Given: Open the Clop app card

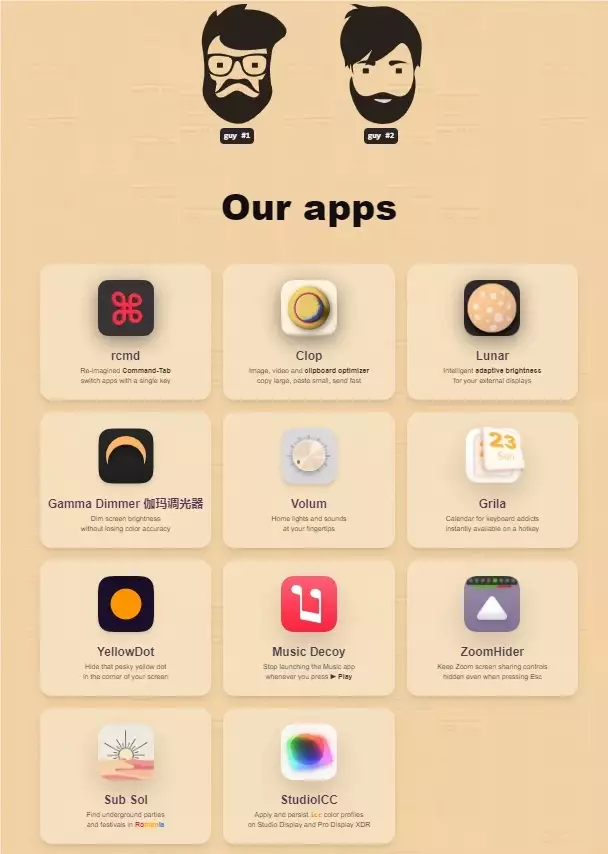Looking at the screenshot, I should click(x=308, y=331).
